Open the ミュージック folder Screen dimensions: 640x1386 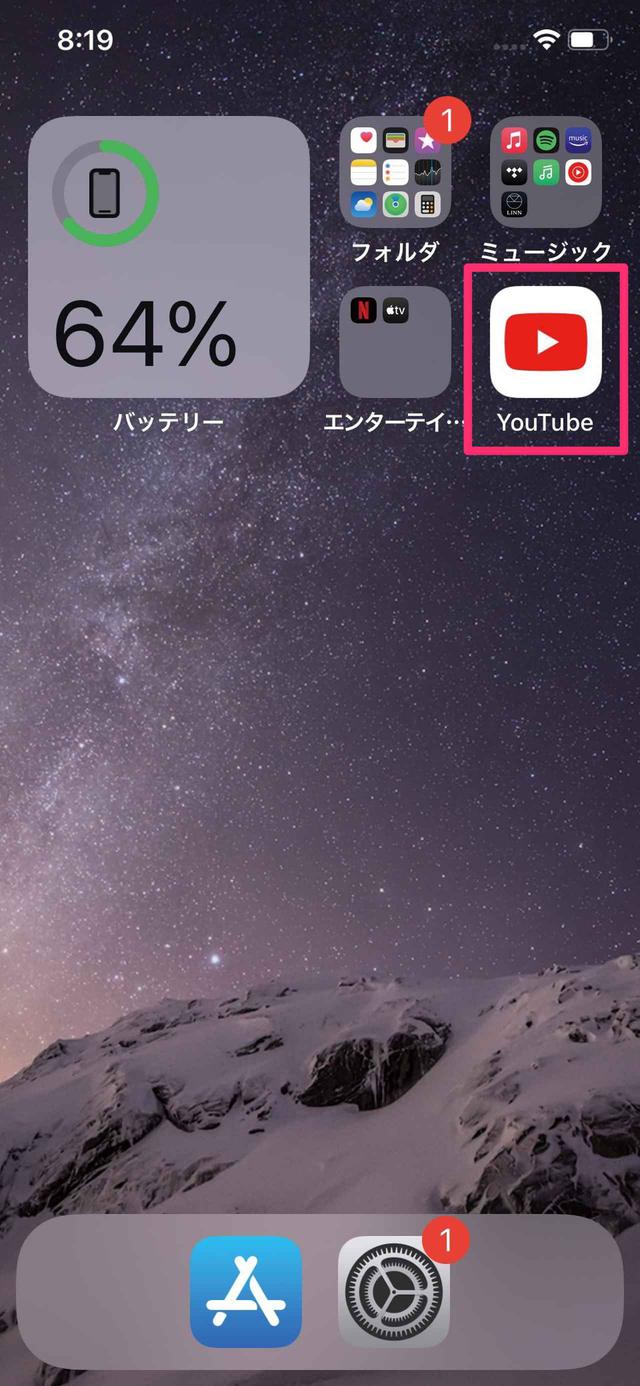coord(545,173)
